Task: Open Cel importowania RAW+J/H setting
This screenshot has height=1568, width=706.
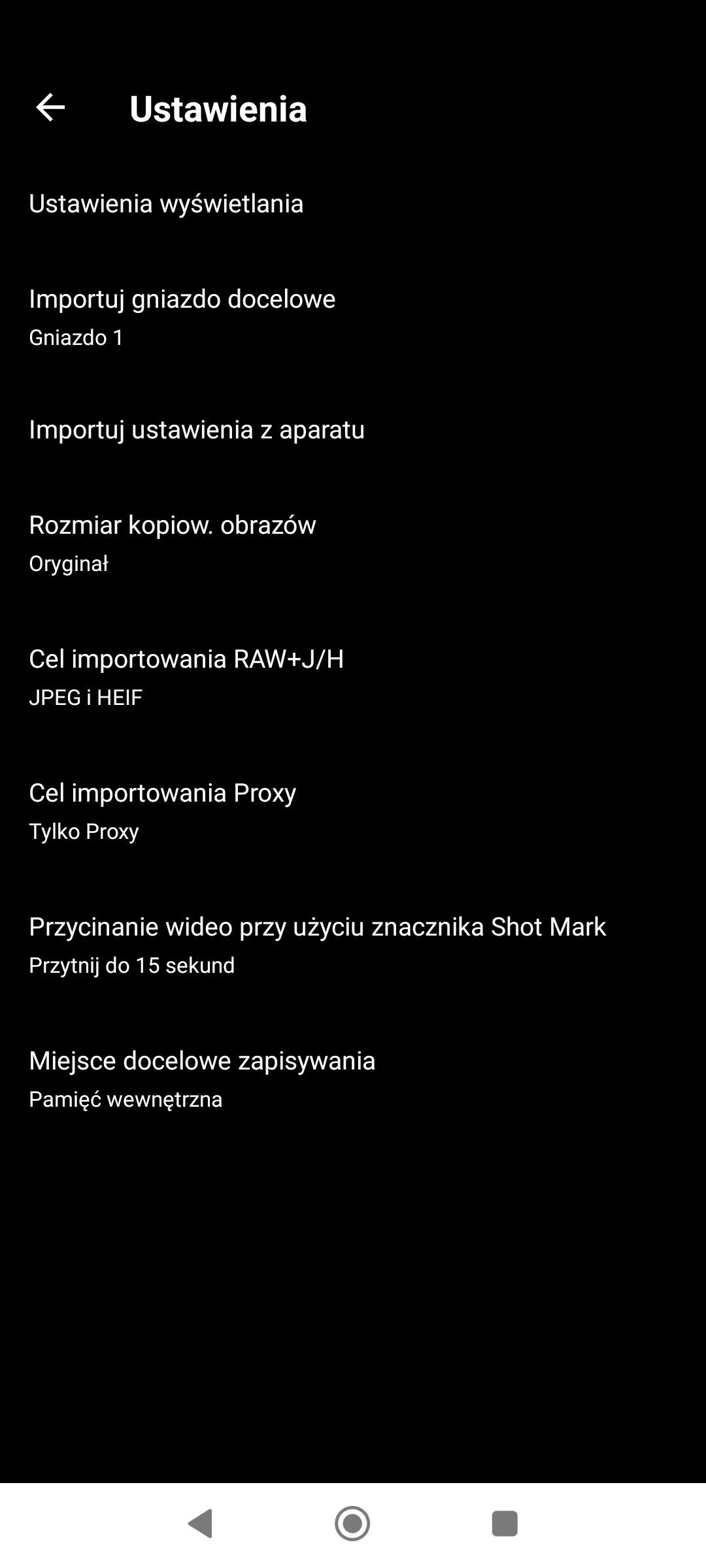Action: (x=353, y=677)
